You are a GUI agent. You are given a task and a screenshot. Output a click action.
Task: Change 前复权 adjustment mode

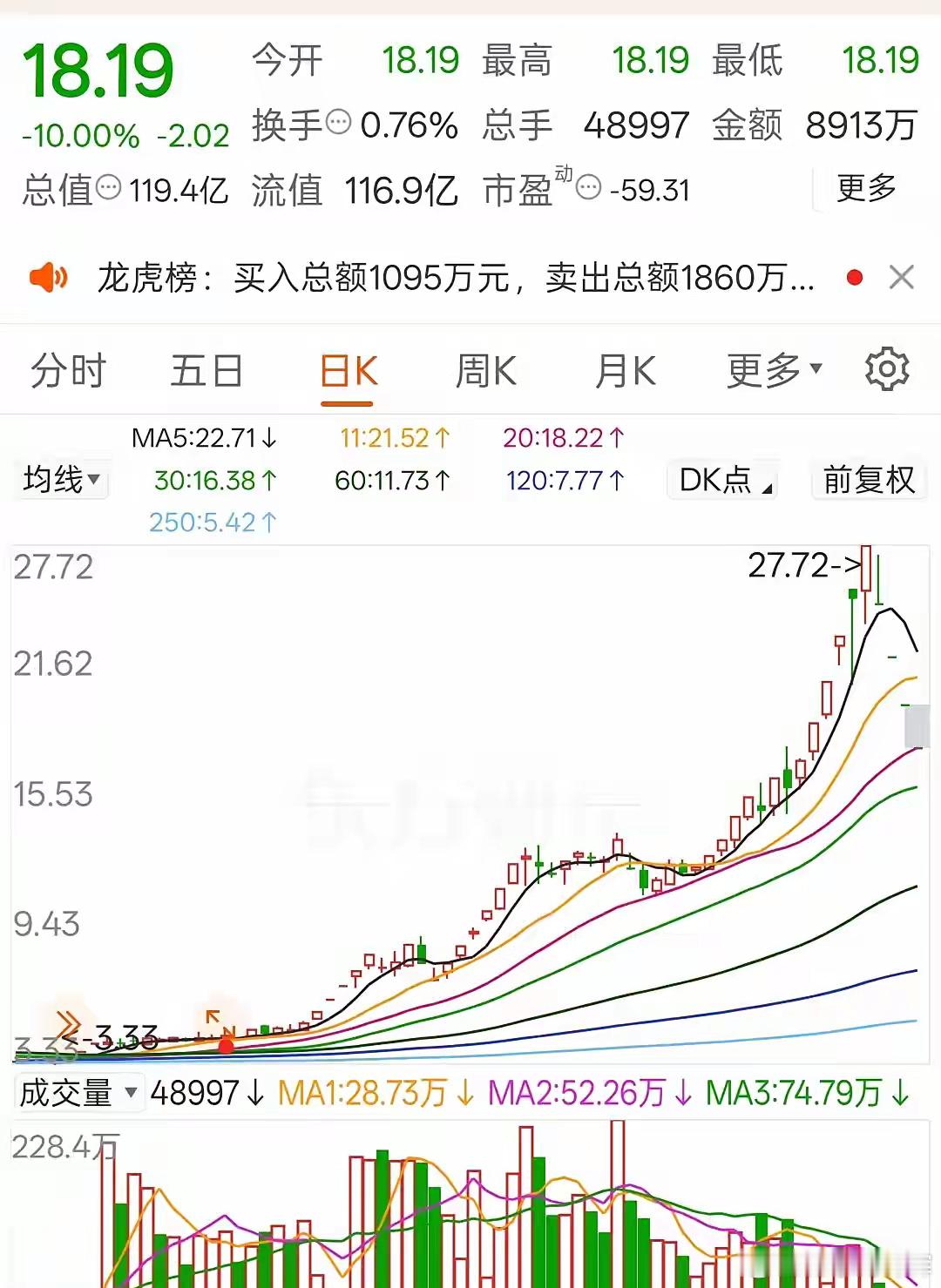coord(868,479)
